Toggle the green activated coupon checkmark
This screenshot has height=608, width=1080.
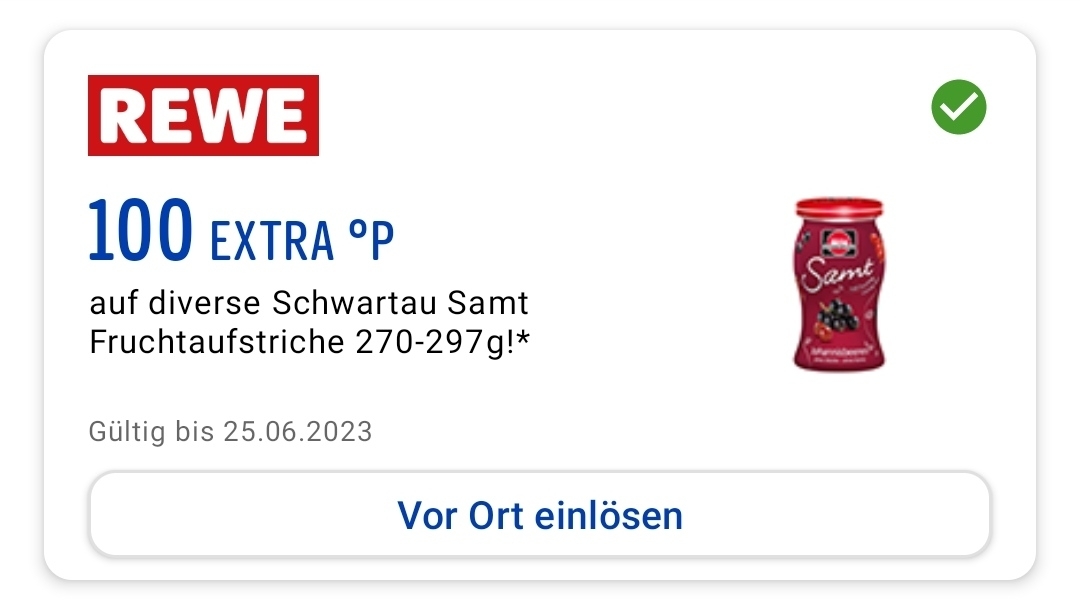958,108
